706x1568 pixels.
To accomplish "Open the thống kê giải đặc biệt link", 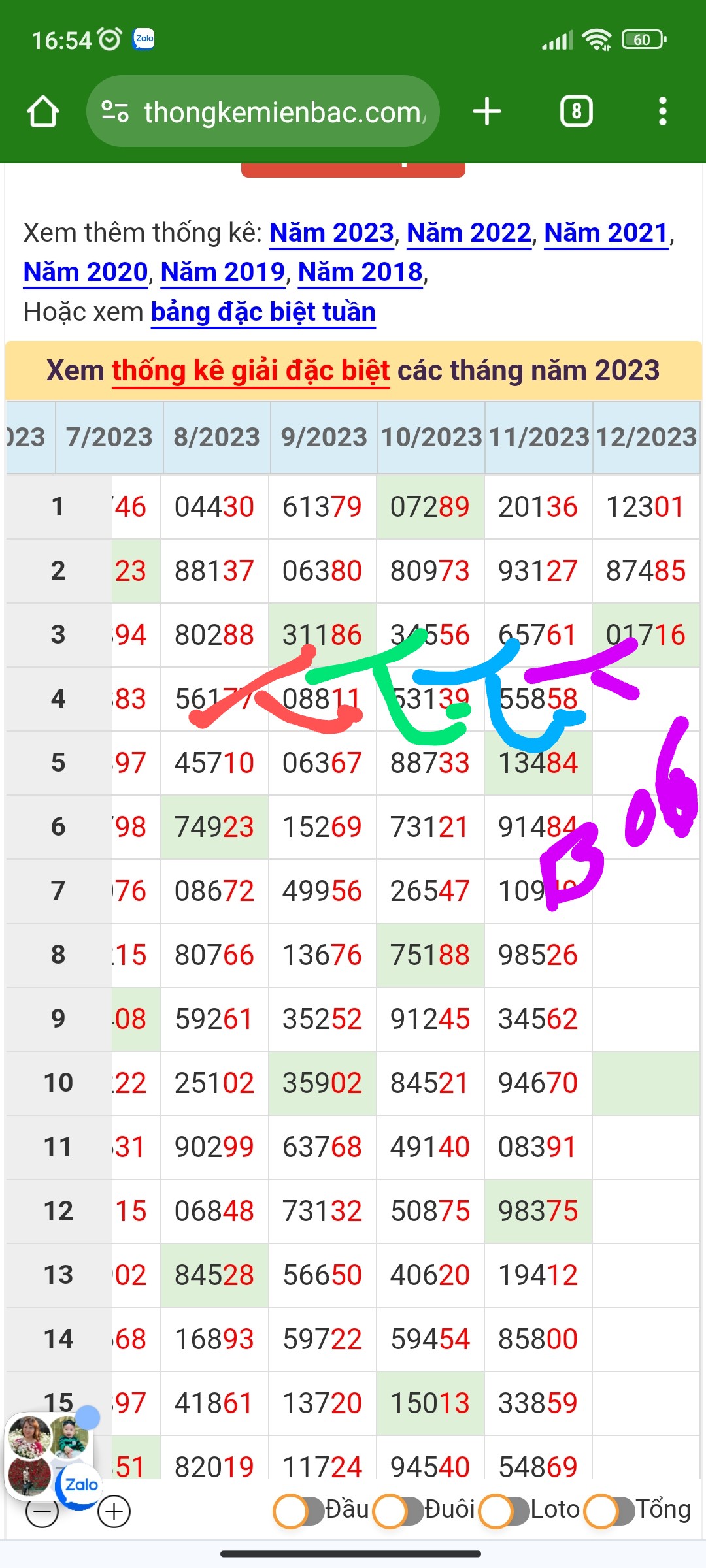I will 250,371.
